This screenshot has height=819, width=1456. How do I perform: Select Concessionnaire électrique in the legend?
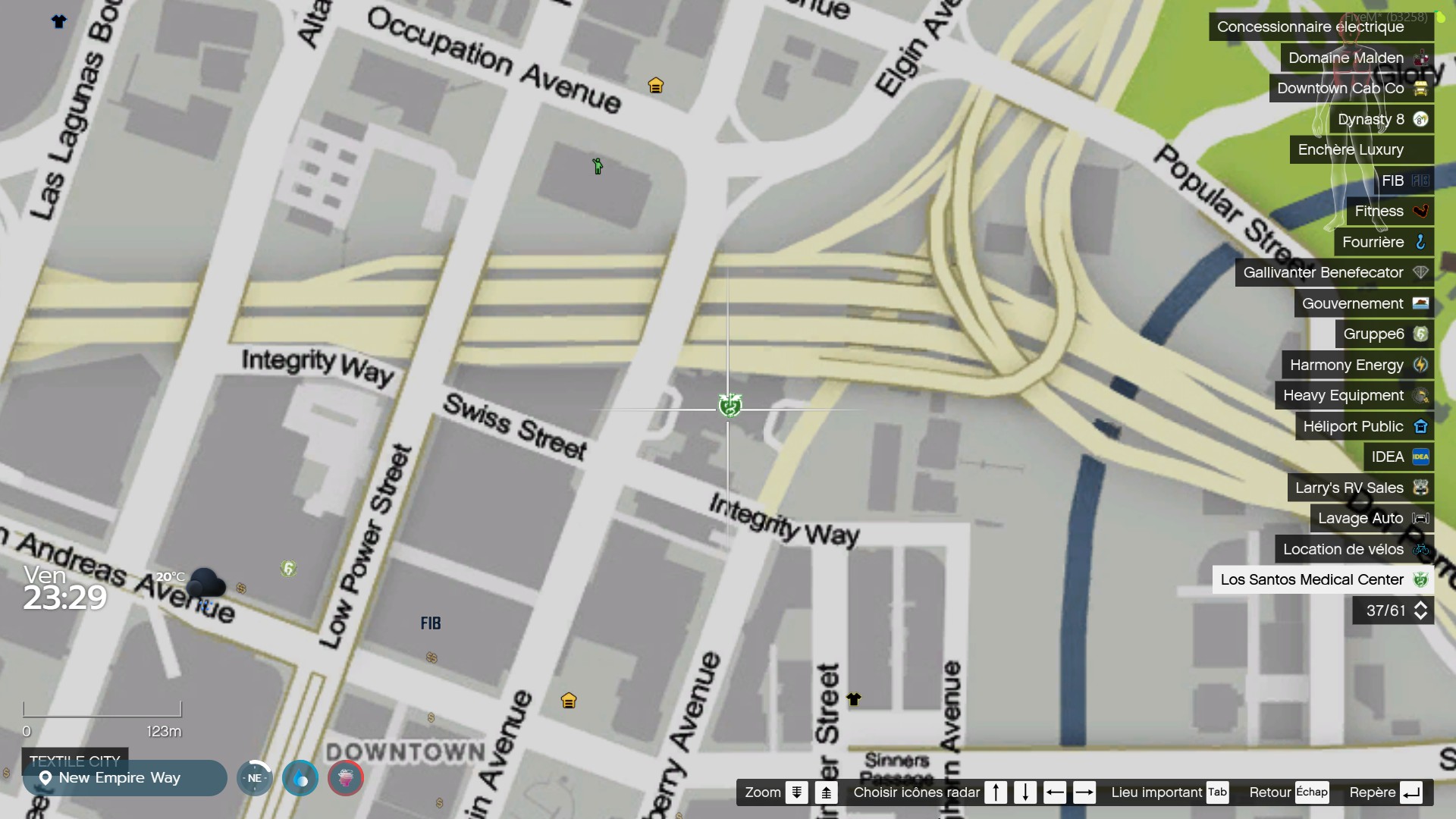click(x=1320, y=27)
